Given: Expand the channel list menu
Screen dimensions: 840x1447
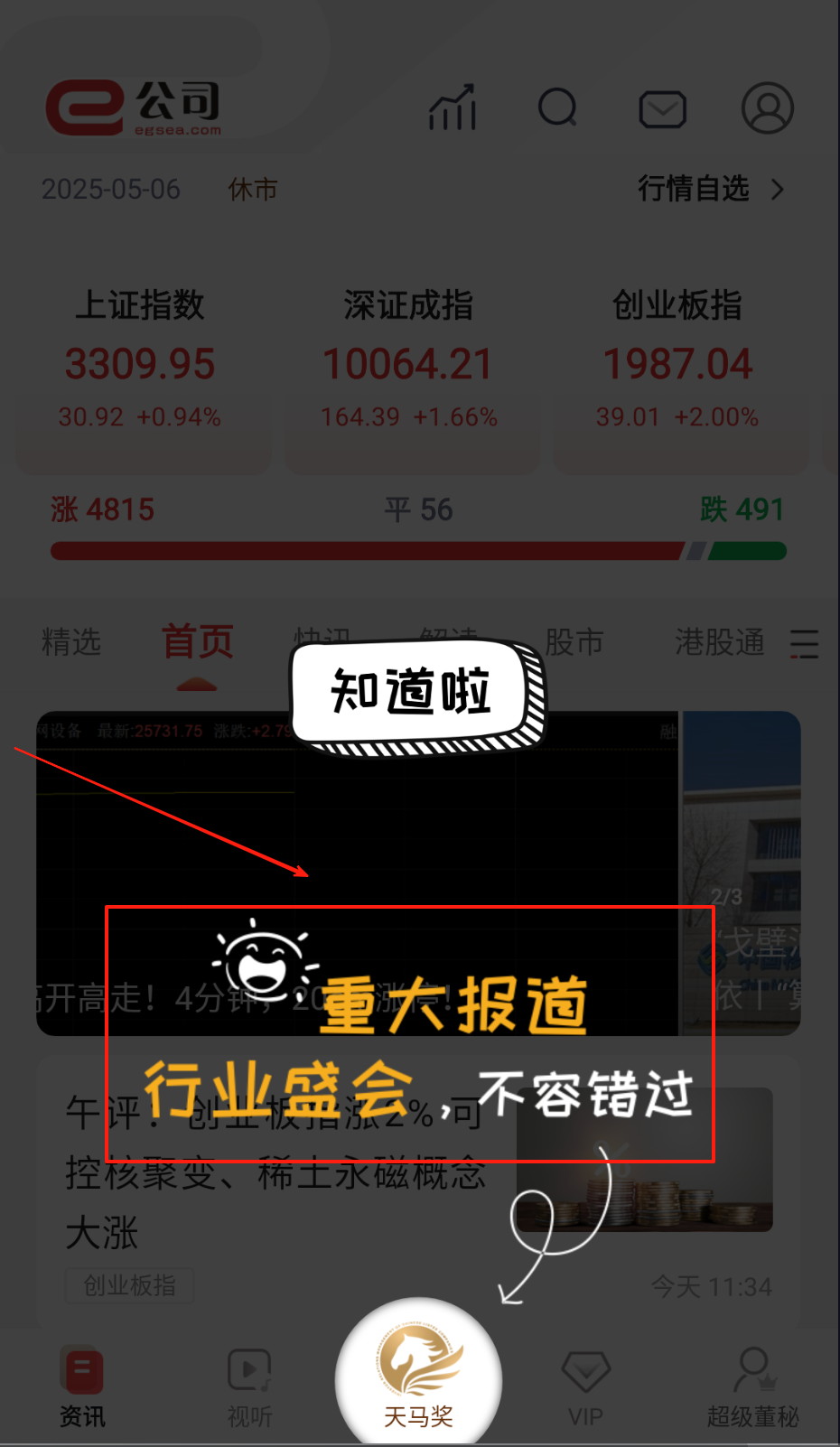Looking at the screenshot, I should click(804, 644).
